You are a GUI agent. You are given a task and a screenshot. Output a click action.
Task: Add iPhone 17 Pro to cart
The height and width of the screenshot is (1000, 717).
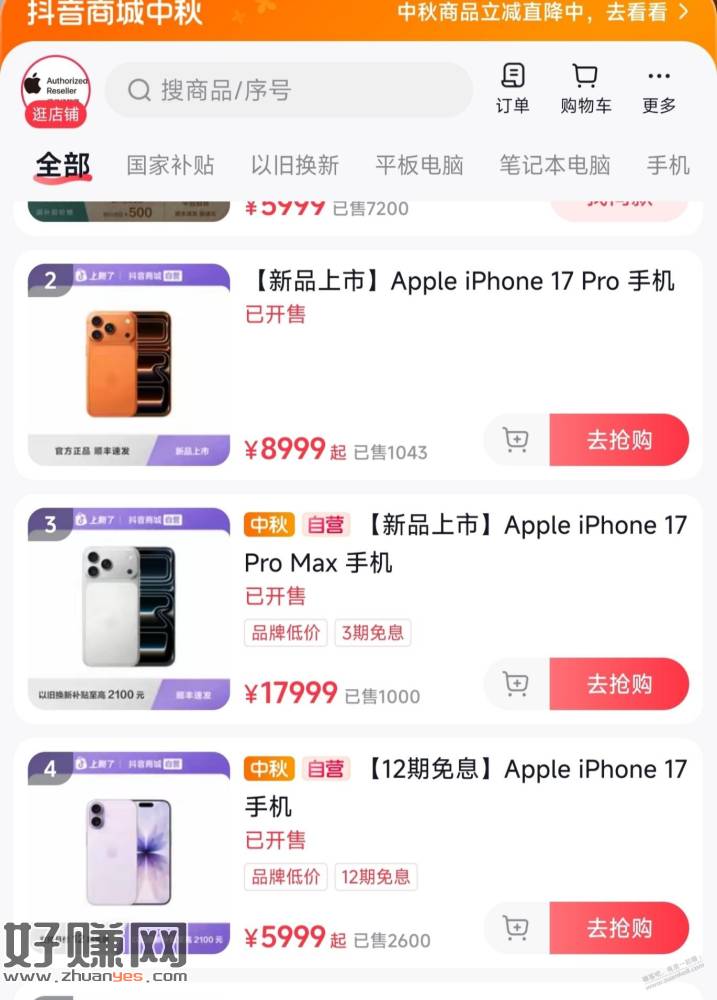[516, 440]
